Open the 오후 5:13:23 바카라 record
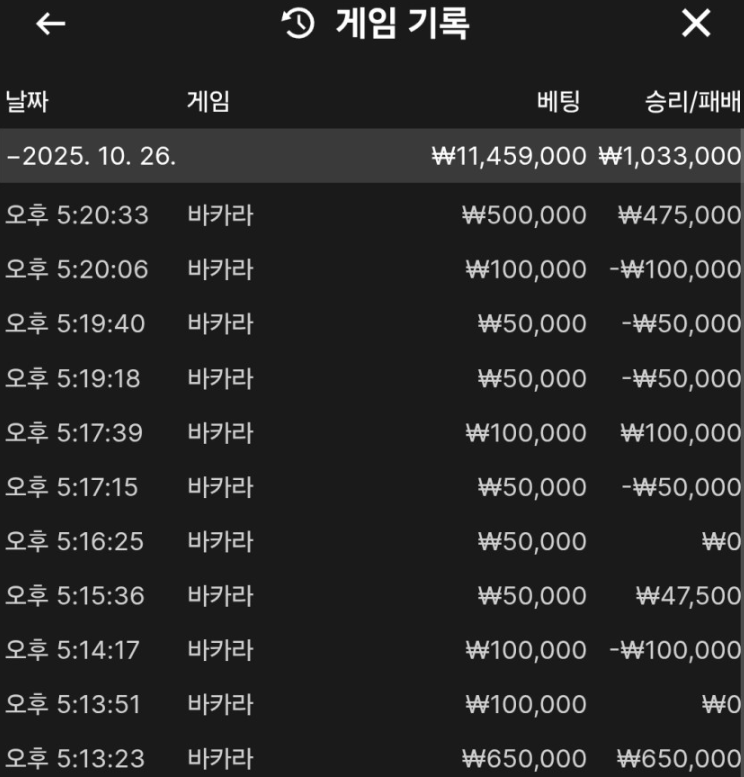The width and height of the screenshot is (744, 777). pyautogui.click(x=372, y=758)
